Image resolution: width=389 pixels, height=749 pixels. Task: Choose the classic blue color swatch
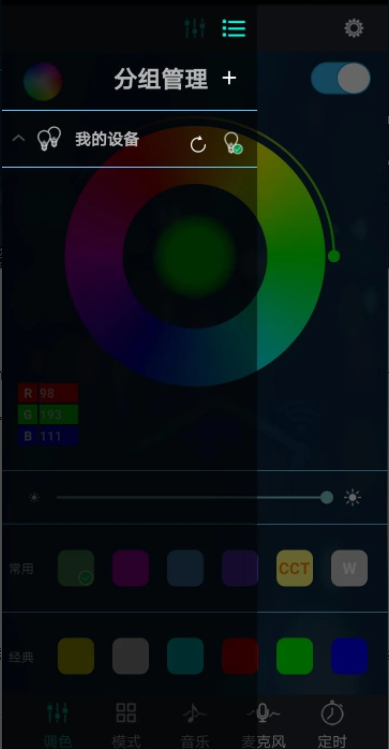349,656
